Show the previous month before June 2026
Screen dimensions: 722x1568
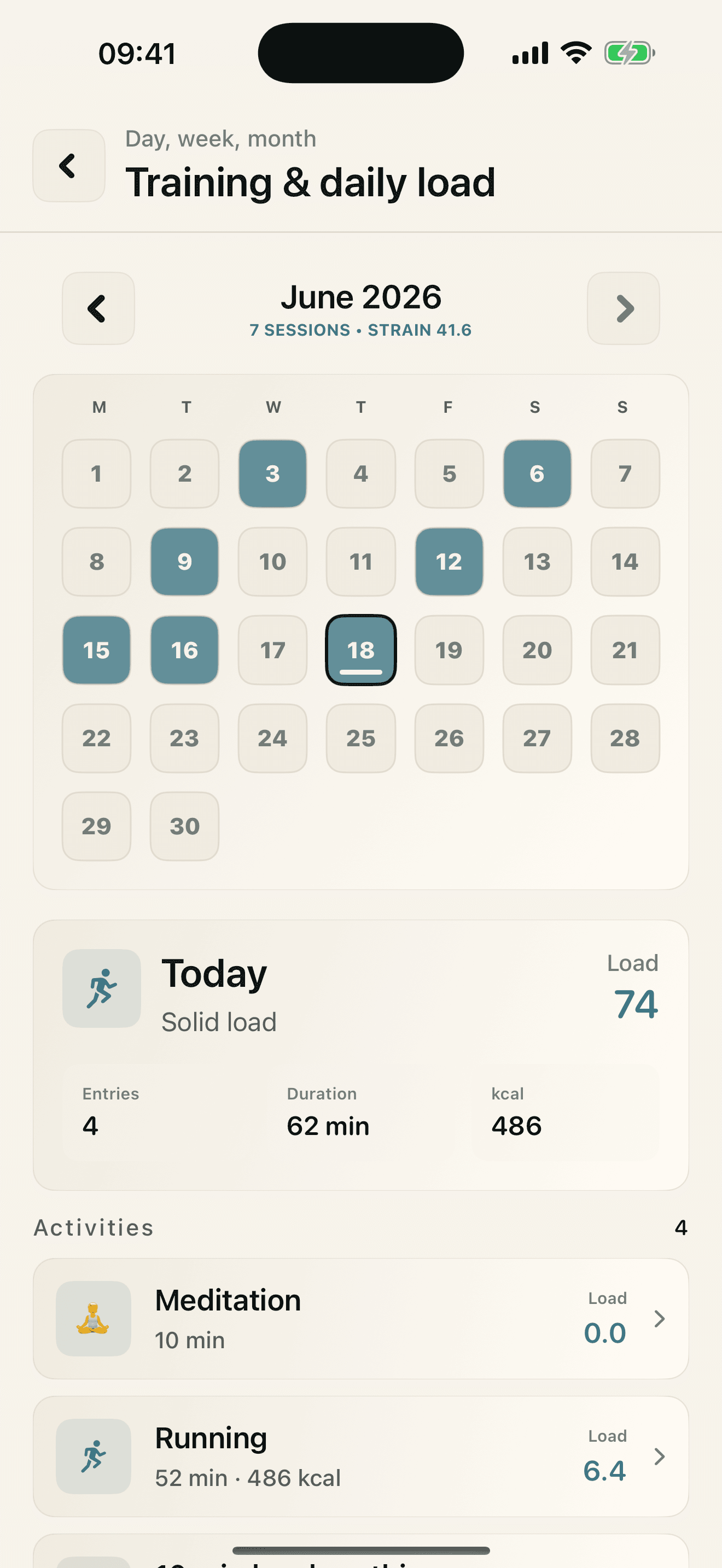(98, 308)
